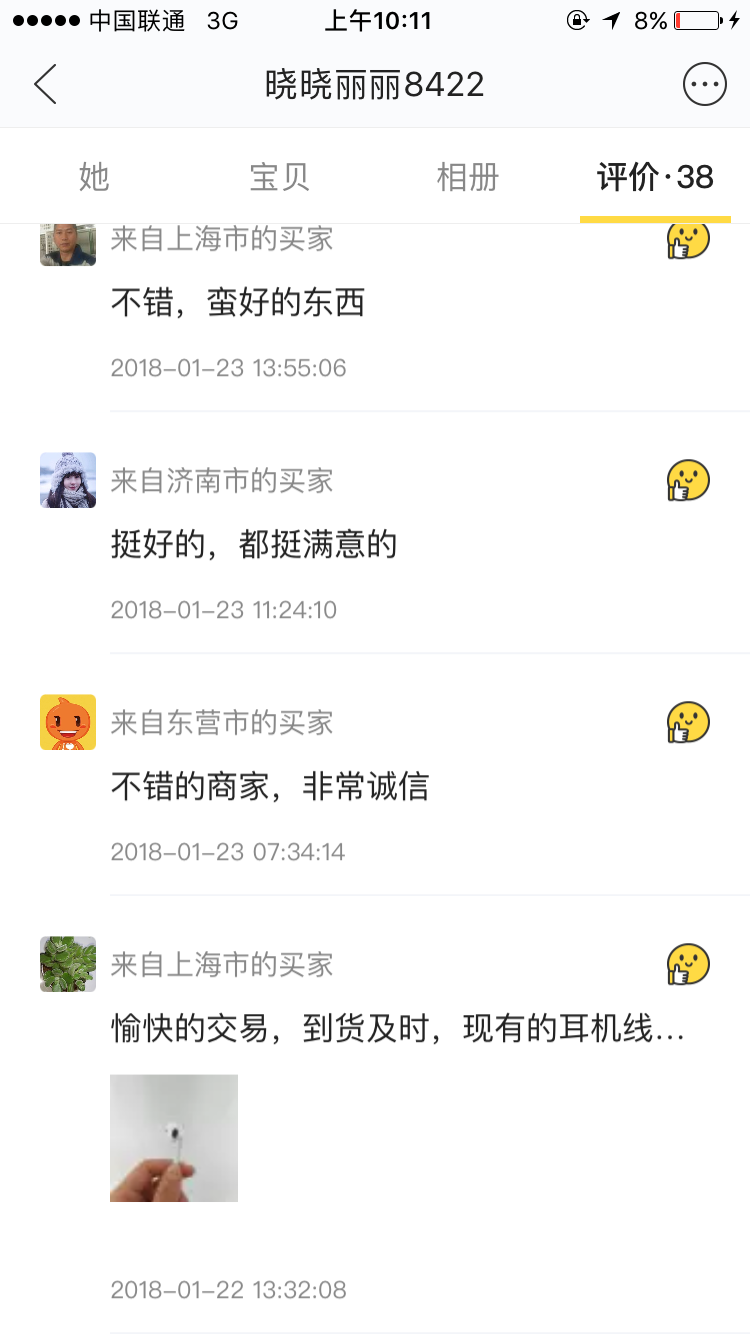The height and width of the screenshot is (1334, 750).
Task: Tap the plant-photo avatar of the Shanghai buyer
Action: 67,964
